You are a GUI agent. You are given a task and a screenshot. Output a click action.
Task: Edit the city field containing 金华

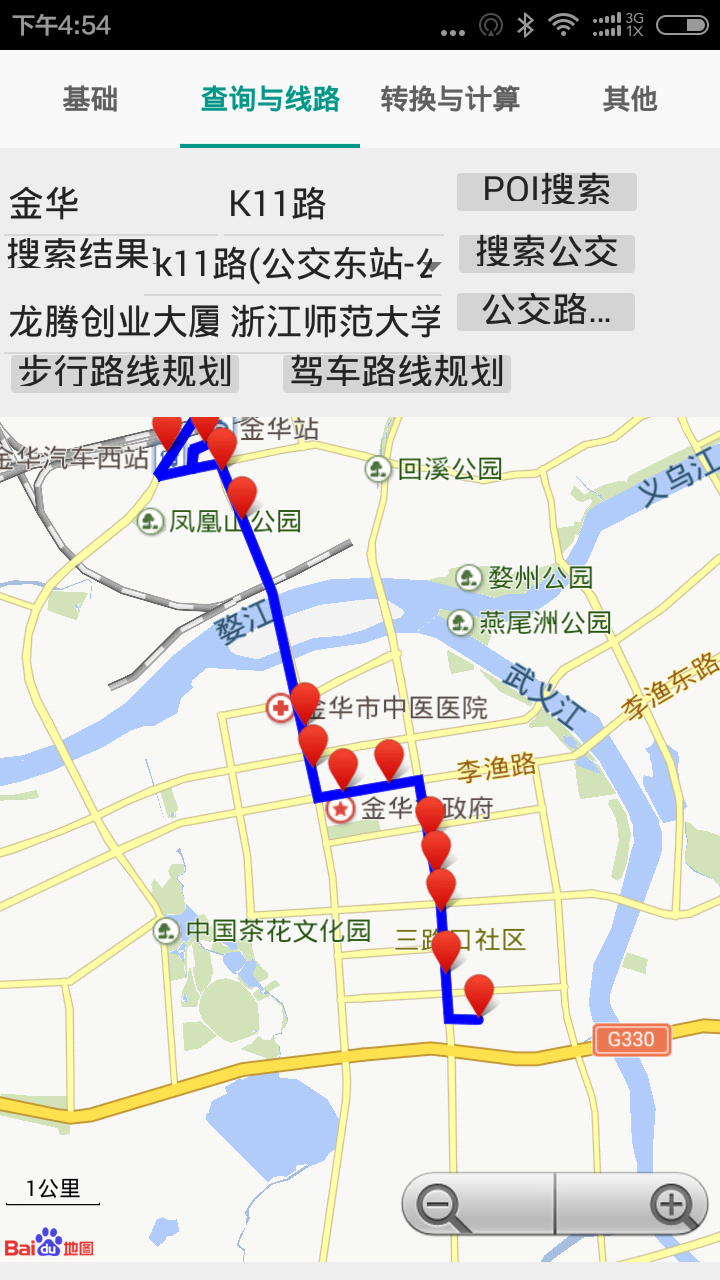[x=110, y=204]
